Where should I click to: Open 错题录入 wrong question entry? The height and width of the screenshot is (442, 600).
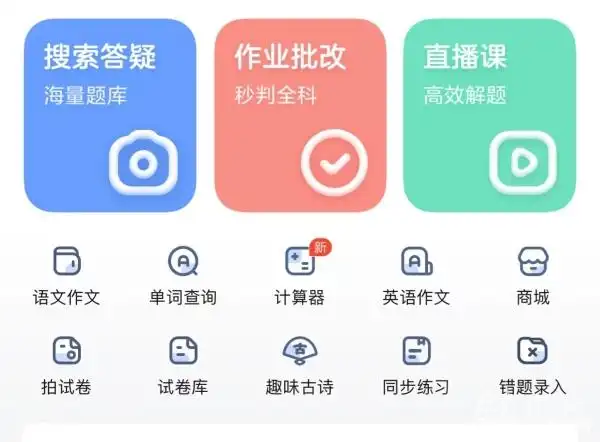tap(533, 362)
